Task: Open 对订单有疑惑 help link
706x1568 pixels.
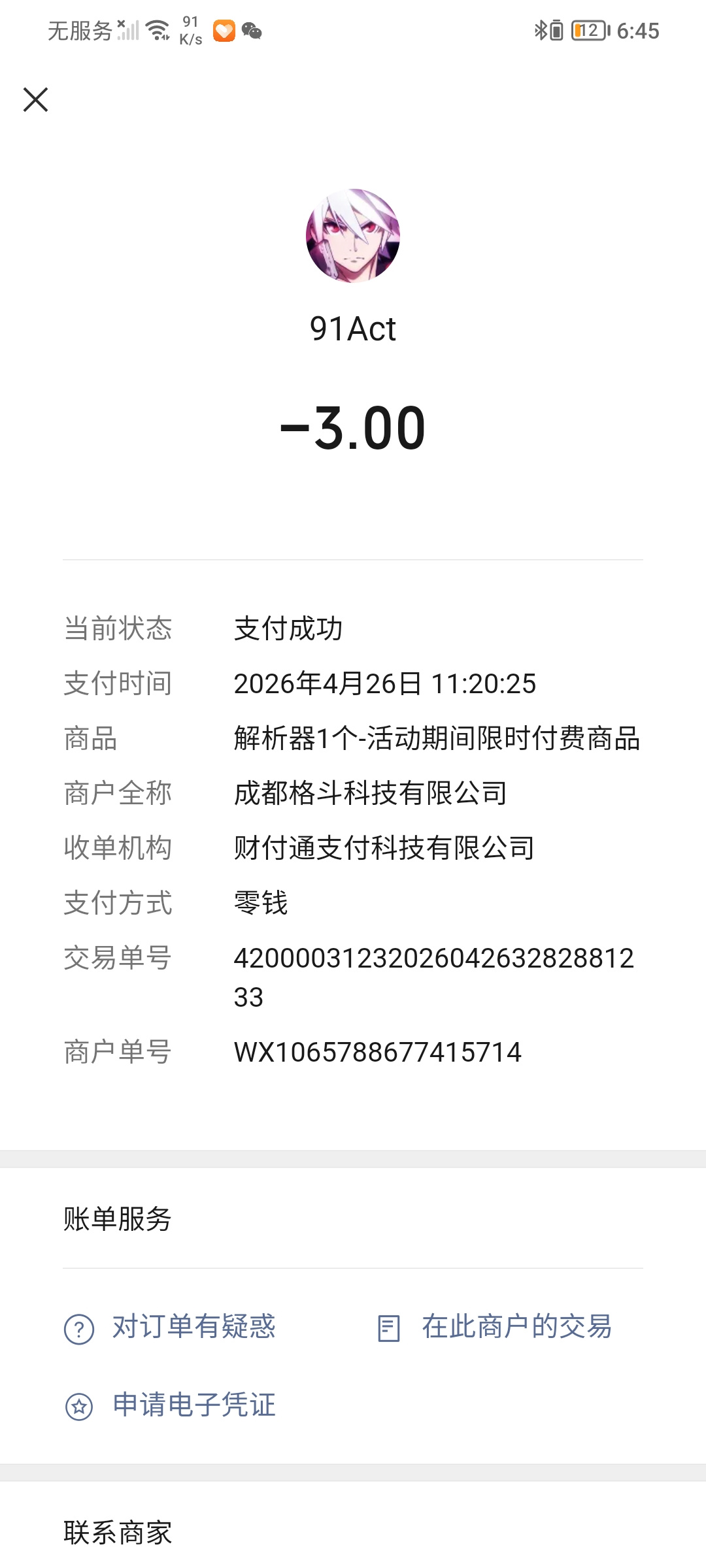Action: click(170, 1327)
